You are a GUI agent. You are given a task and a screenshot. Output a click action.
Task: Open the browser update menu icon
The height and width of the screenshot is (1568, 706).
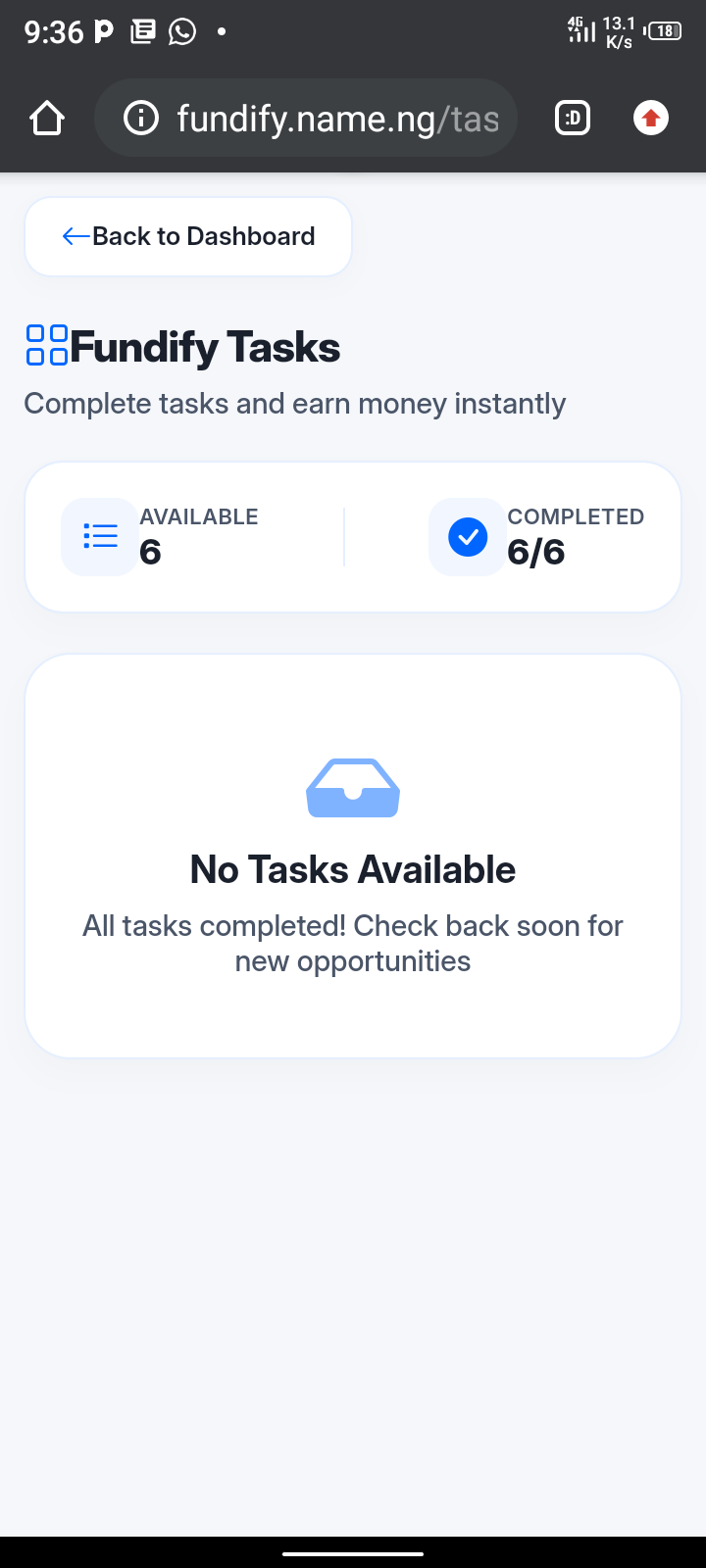coord(650,119)
